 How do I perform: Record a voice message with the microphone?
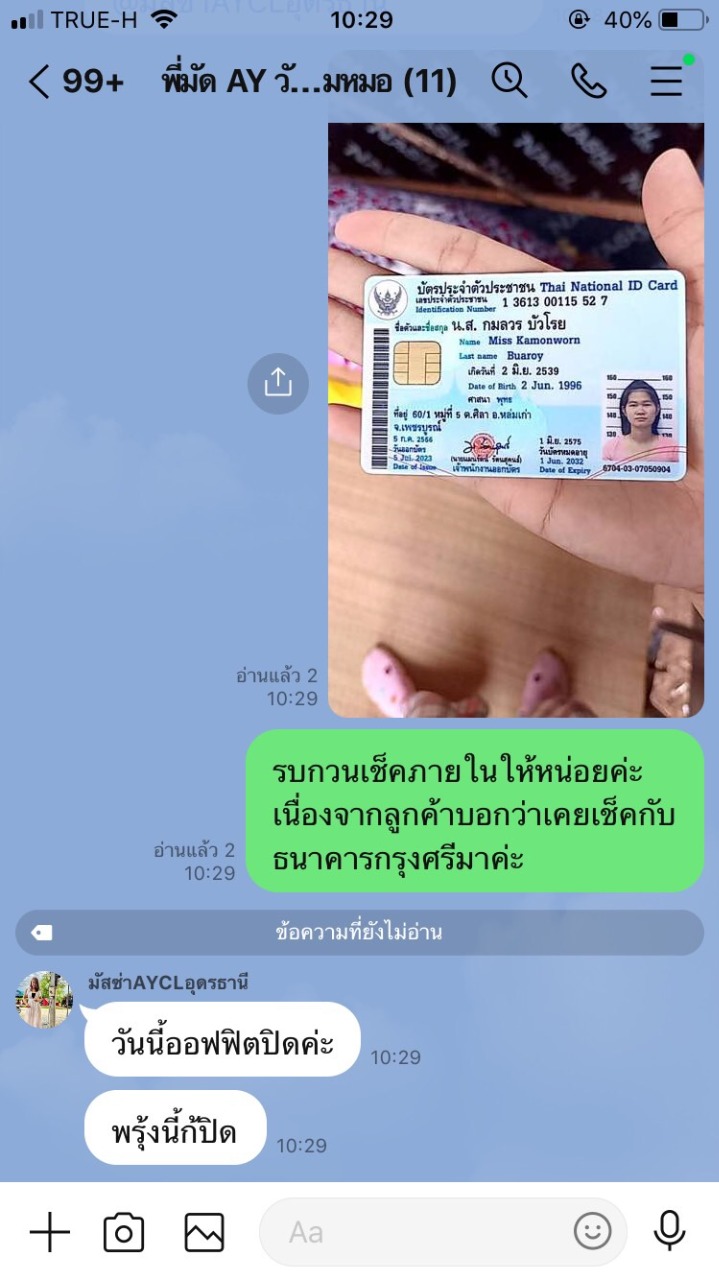pyautogui.click(x=669, y=1231)
